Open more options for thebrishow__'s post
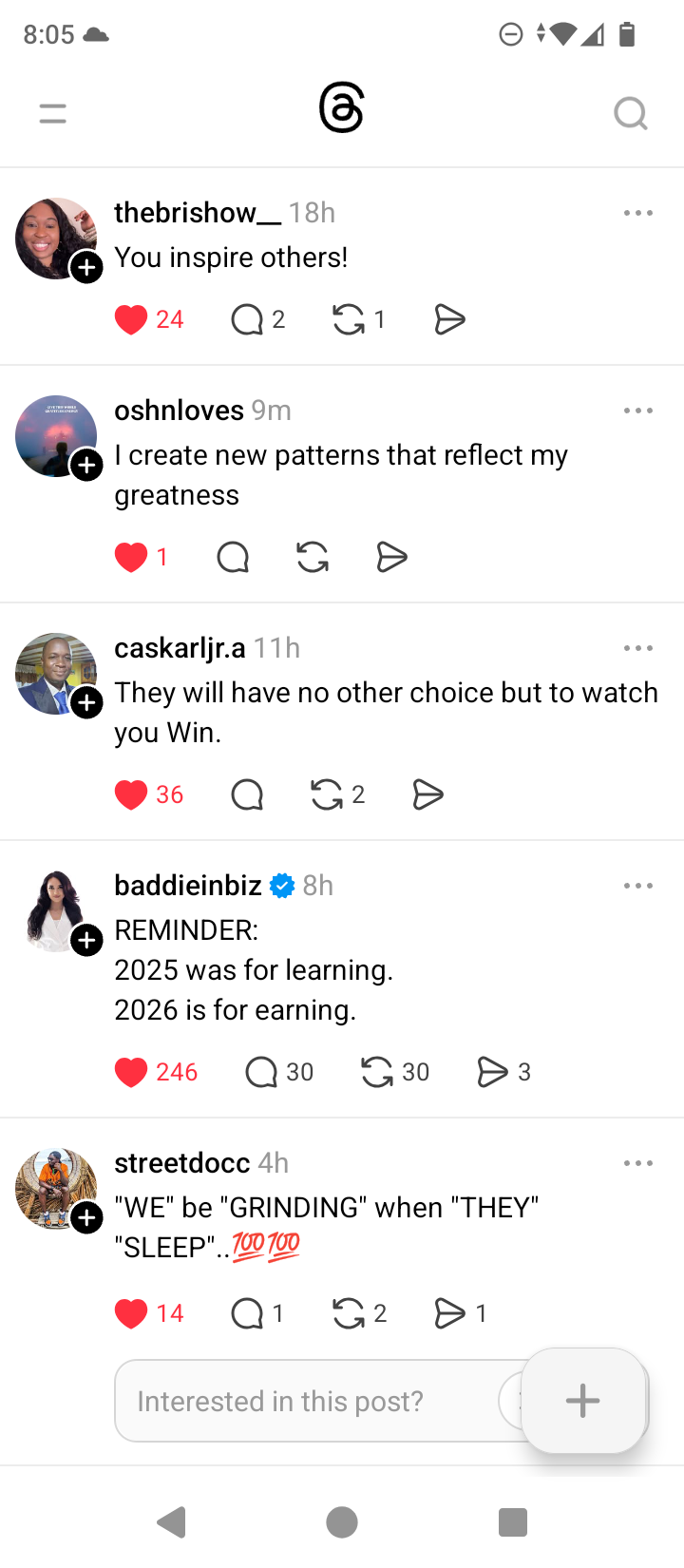The width and height of the screenshot is (684, 1568). pos(637,213)
